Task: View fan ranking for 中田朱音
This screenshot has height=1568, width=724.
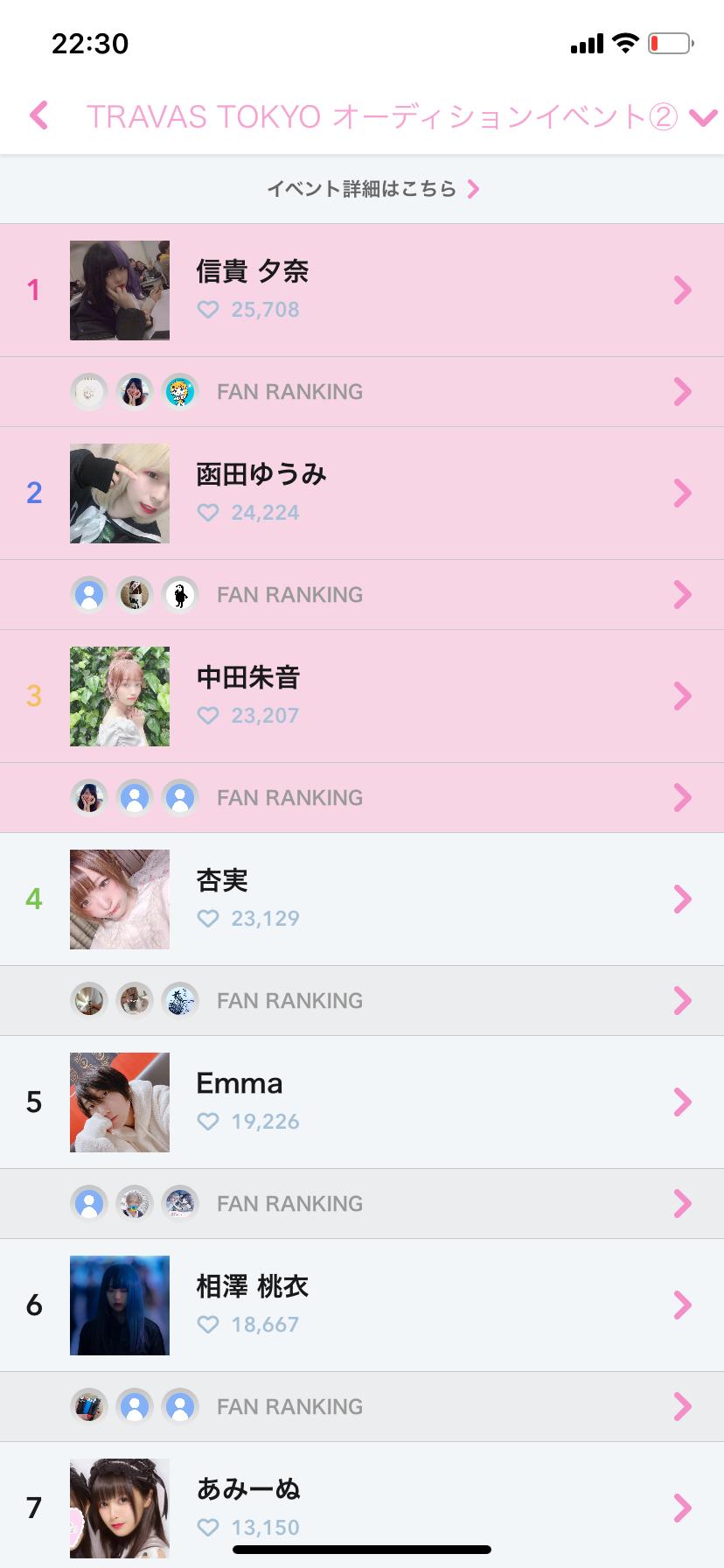Action: click(x=362, y=798)
